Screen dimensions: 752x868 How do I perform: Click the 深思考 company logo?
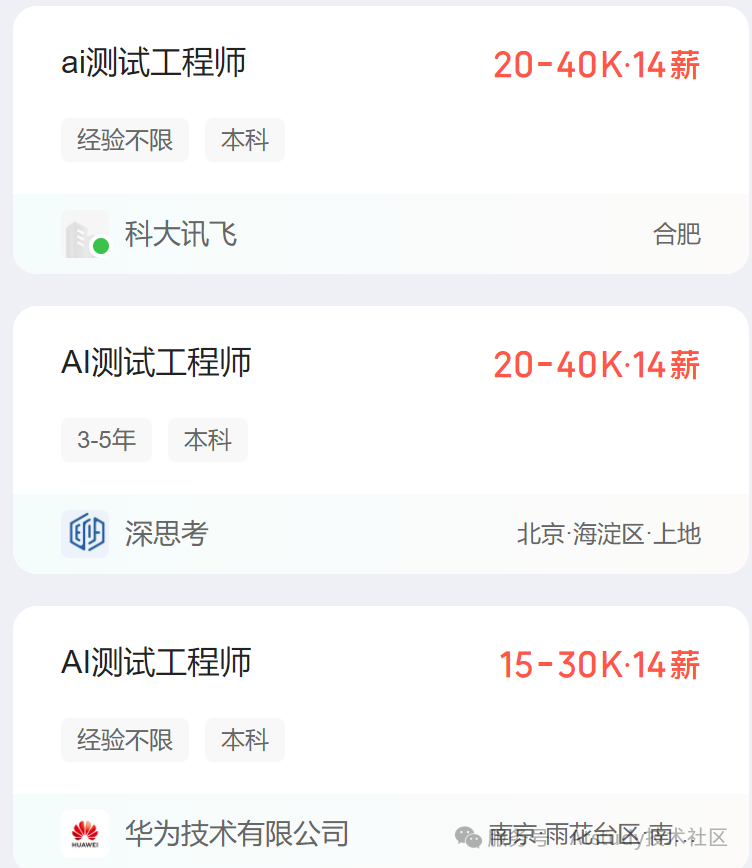click(x=85, y=534)
